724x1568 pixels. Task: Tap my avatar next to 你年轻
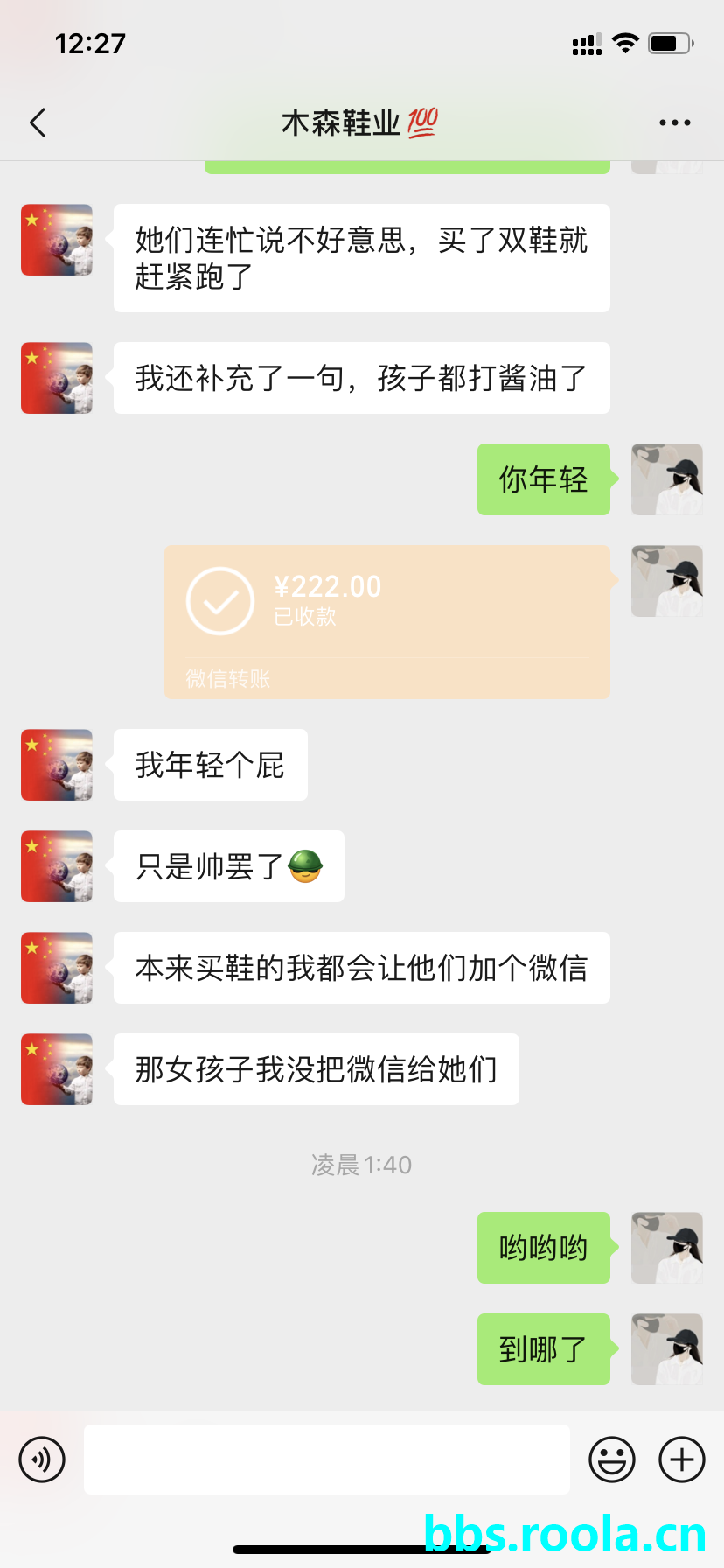coord(667,479)
